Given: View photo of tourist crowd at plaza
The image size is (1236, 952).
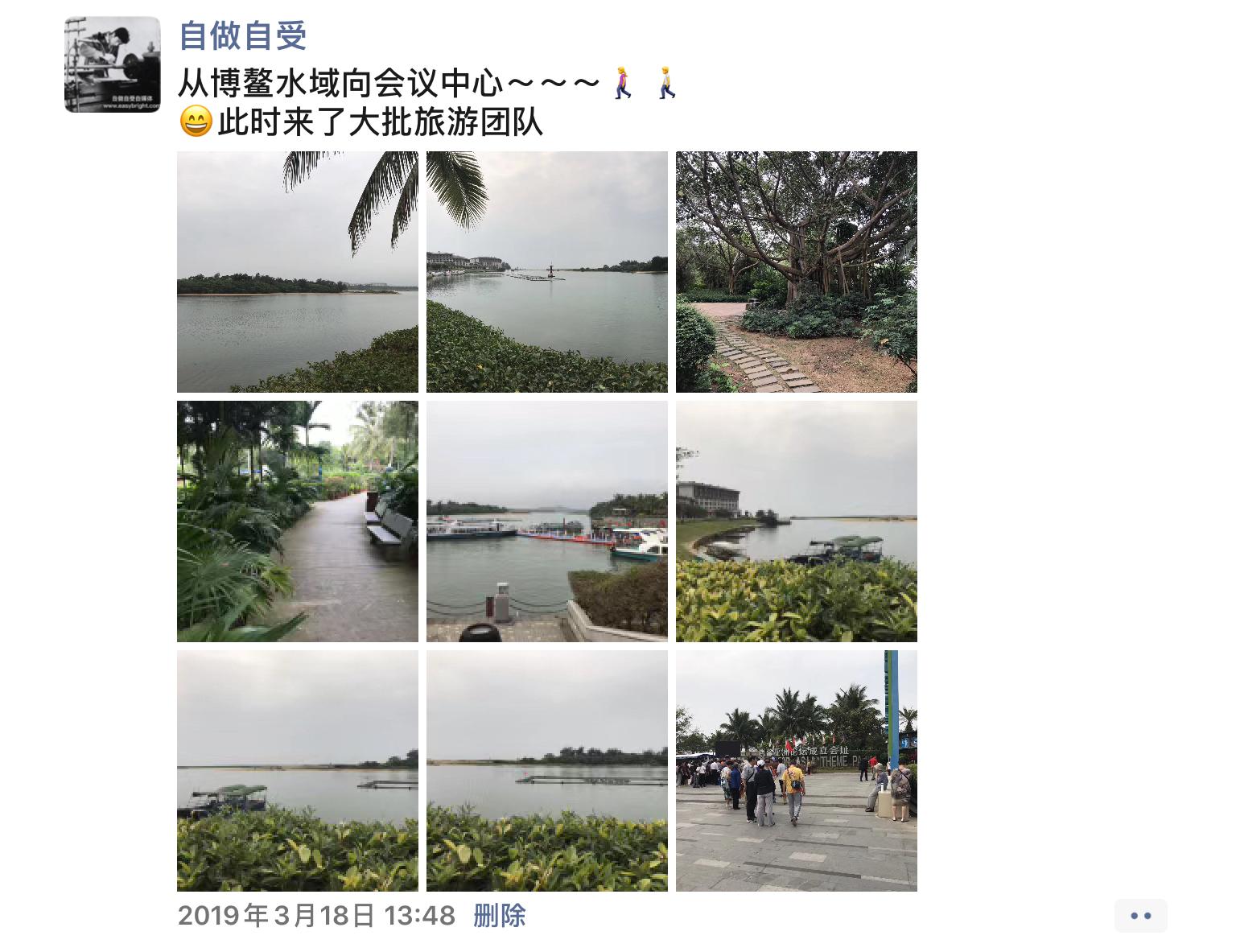Looking at the screenshot, I should click(x=797, y=771).
